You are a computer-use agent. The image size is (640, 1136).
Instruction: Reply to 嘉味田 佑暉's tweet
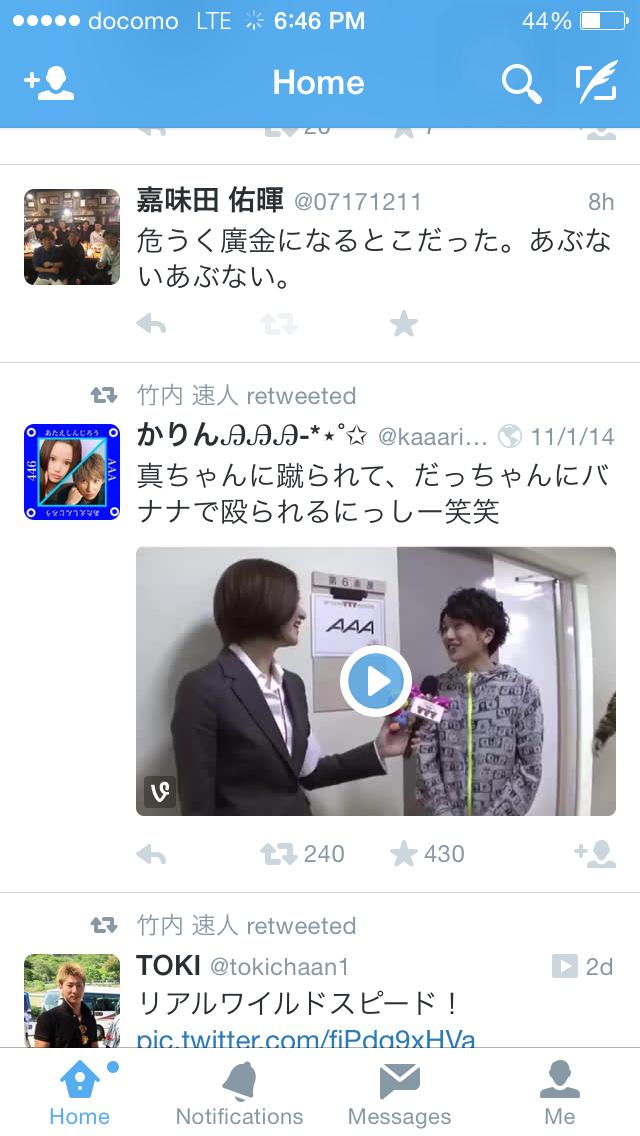pos(151,324)
